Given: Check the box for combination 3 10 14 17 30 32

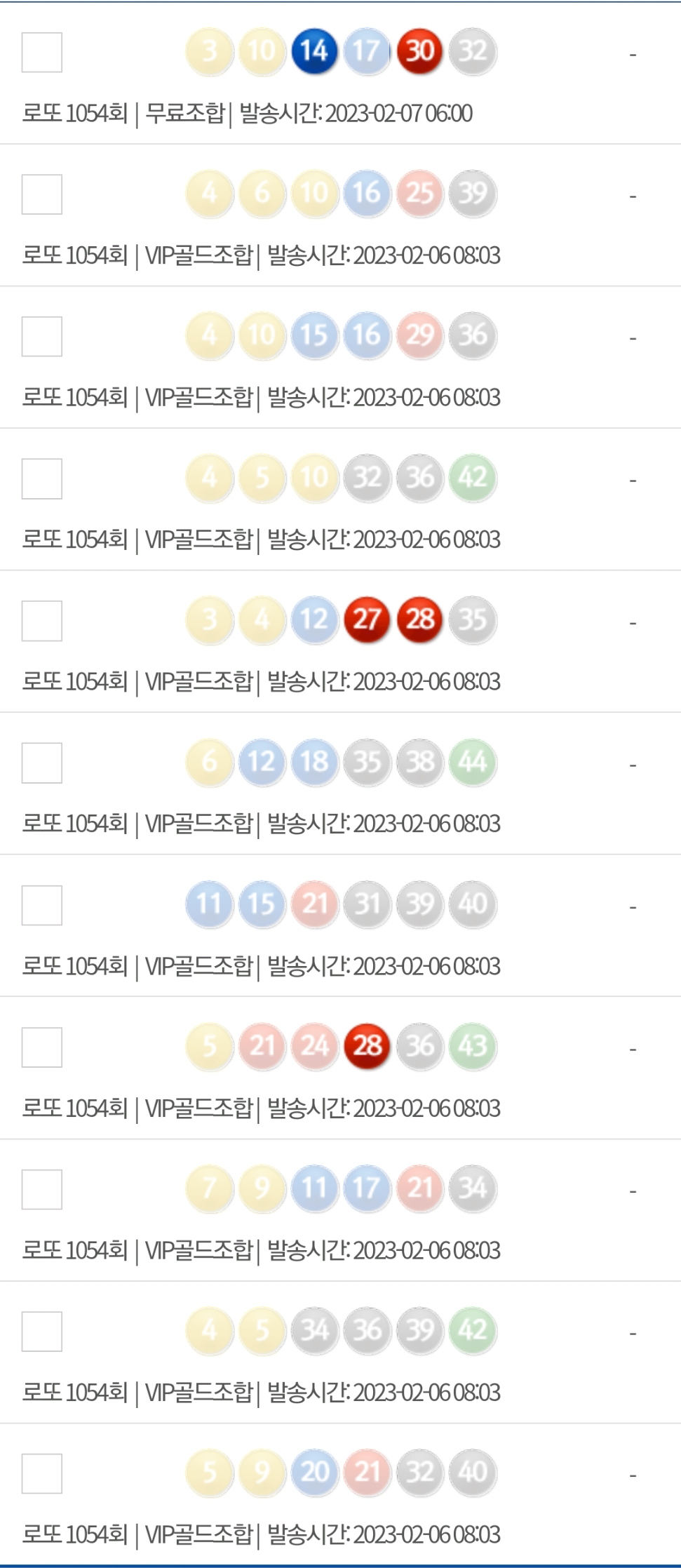Looking at the screenshot, I should coord(42,53).
